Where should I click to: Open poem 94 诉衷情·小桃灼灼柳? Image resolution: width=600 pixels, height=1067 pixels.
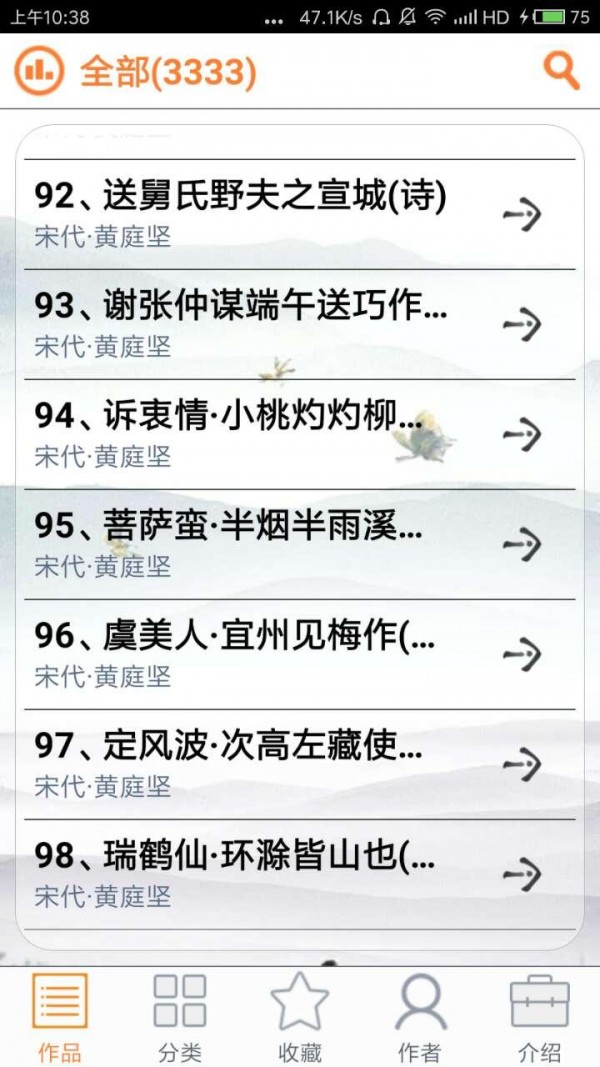coord(299,434)
